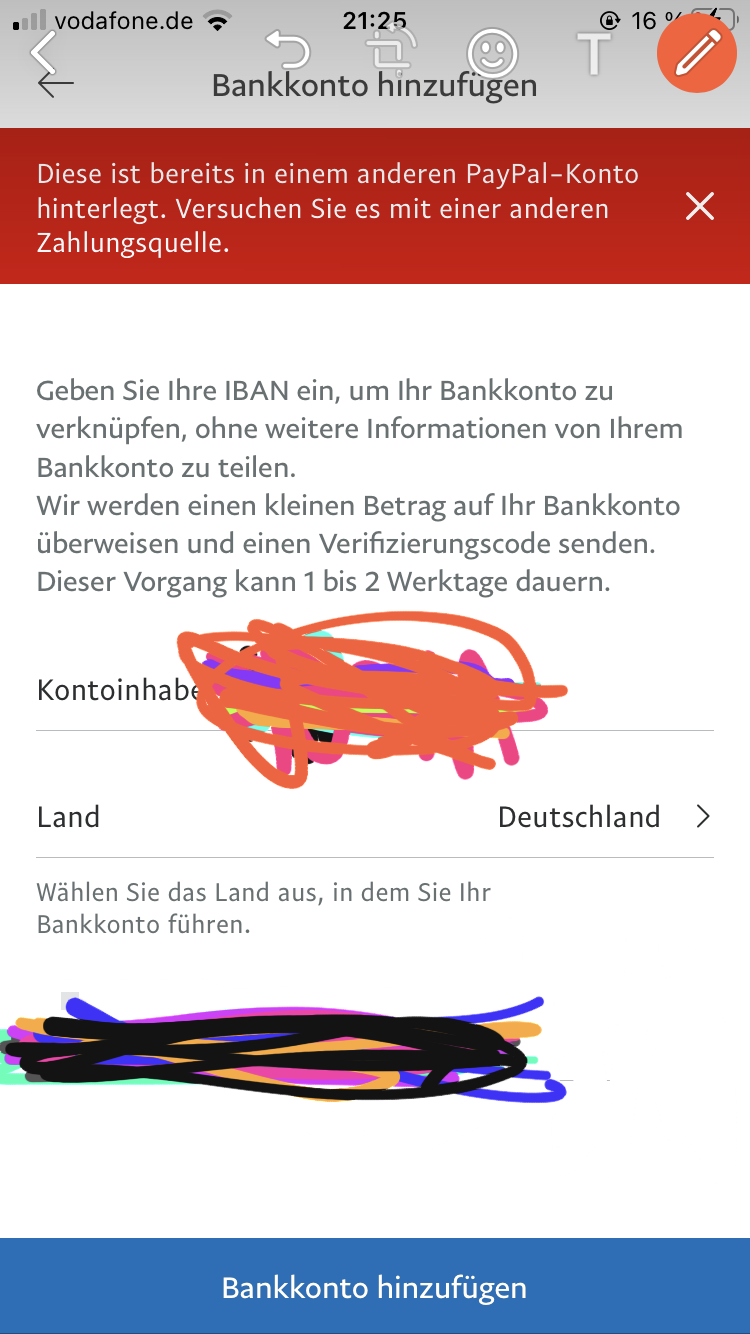This screenshot has width=750, height=1334.
Task: Tap the undo arrow in the editing toolbar
Action: [288, 51]
